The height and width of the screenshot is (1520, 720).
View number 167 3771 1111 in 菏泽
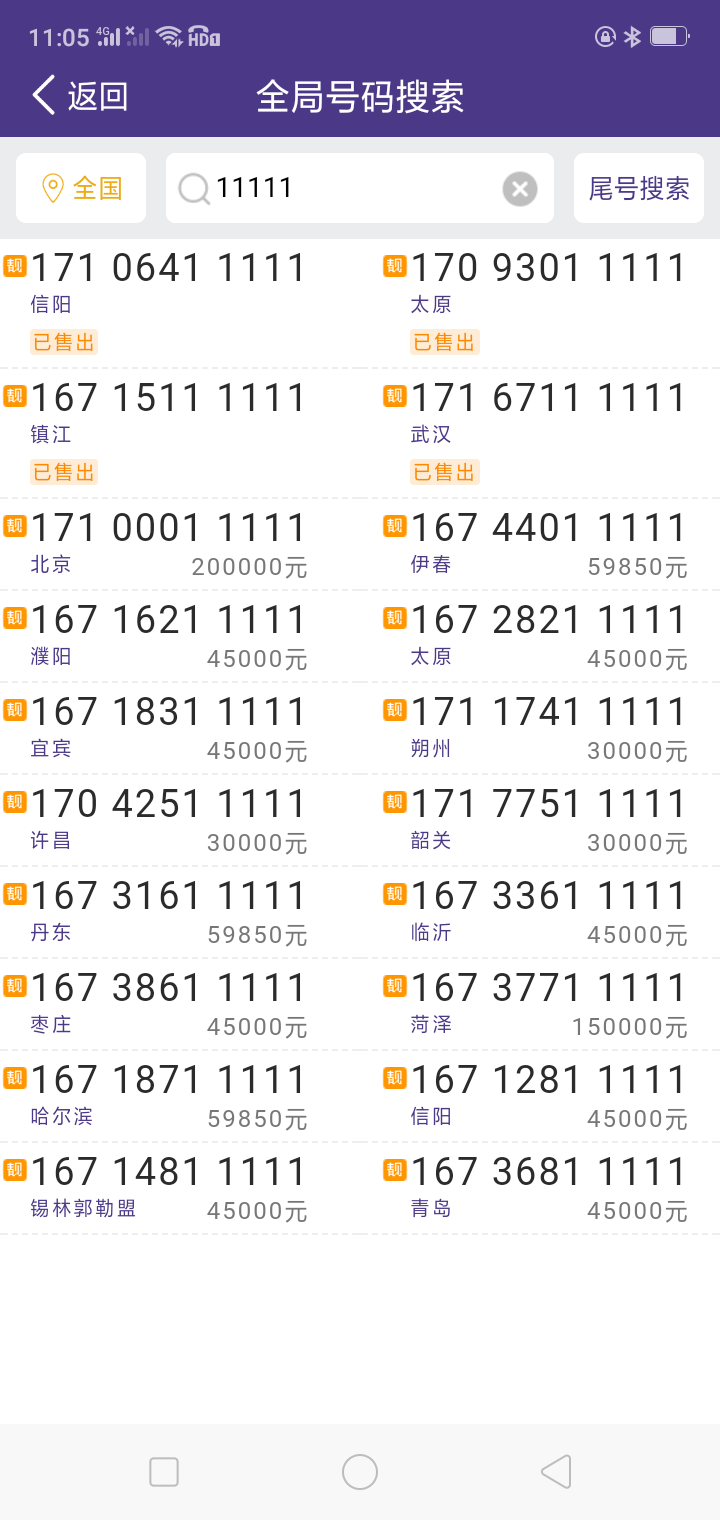point(548,1003)
